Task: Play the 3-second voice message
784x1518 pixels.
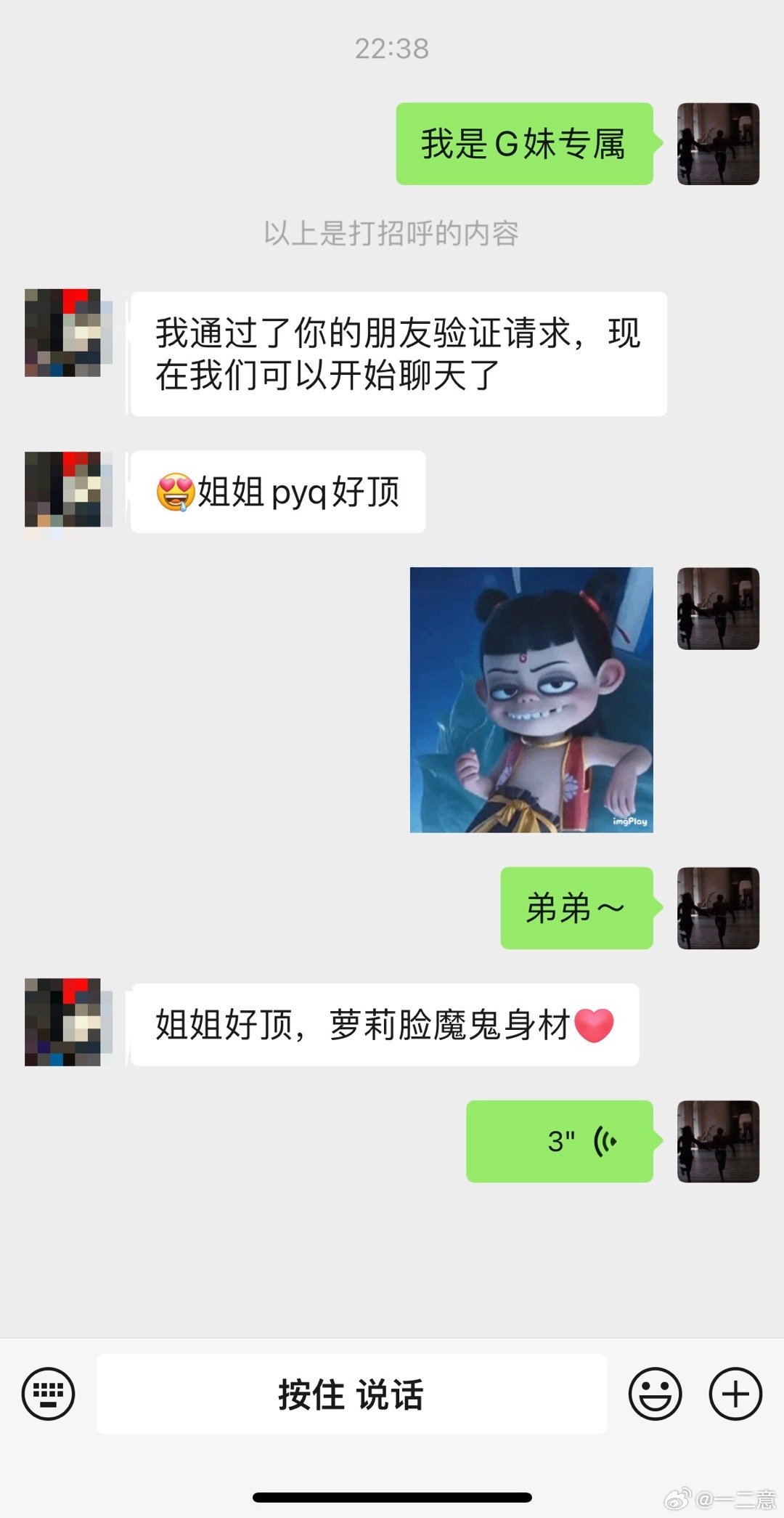Action: click(x=560, y=1141)
